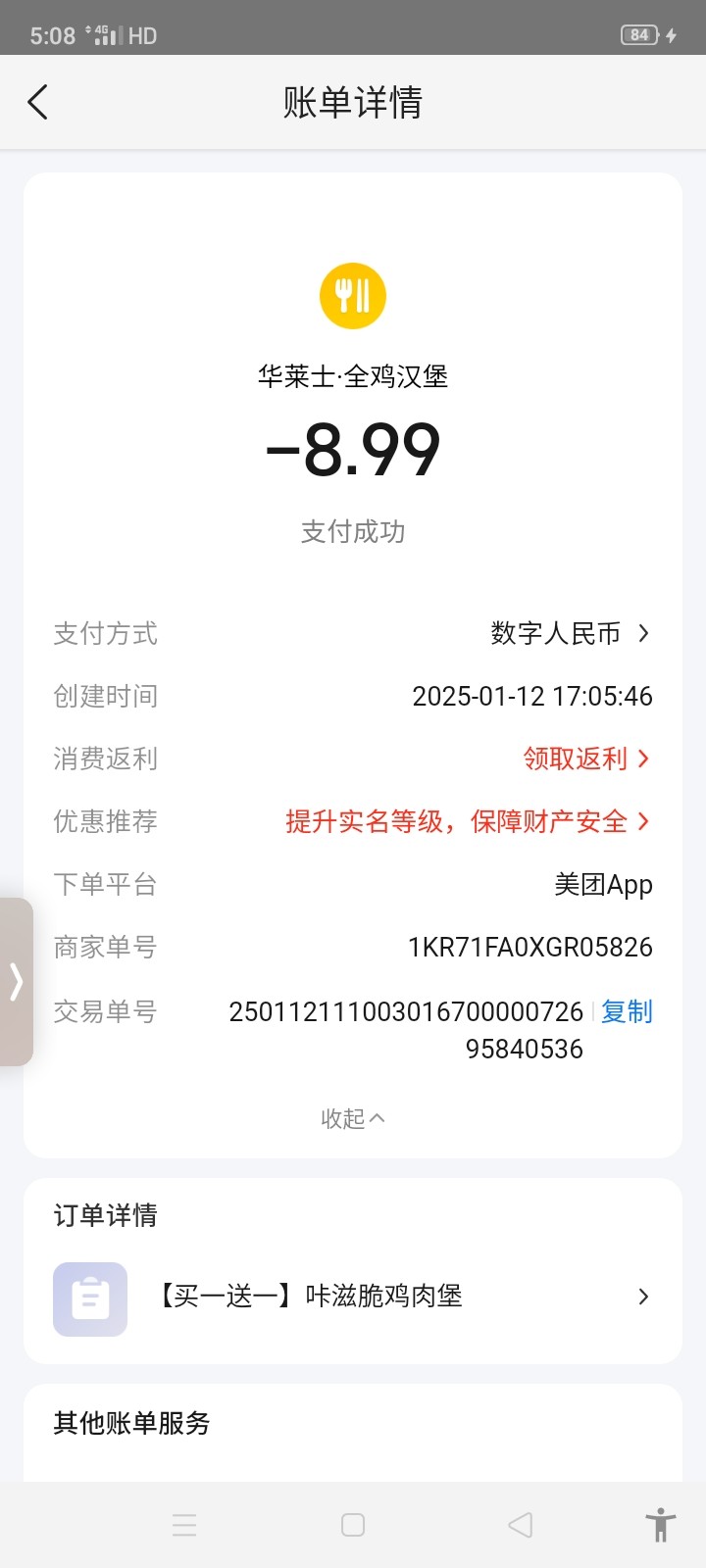
Task: Copy the transaction number with 复制
Action: tap(627, 1011)
